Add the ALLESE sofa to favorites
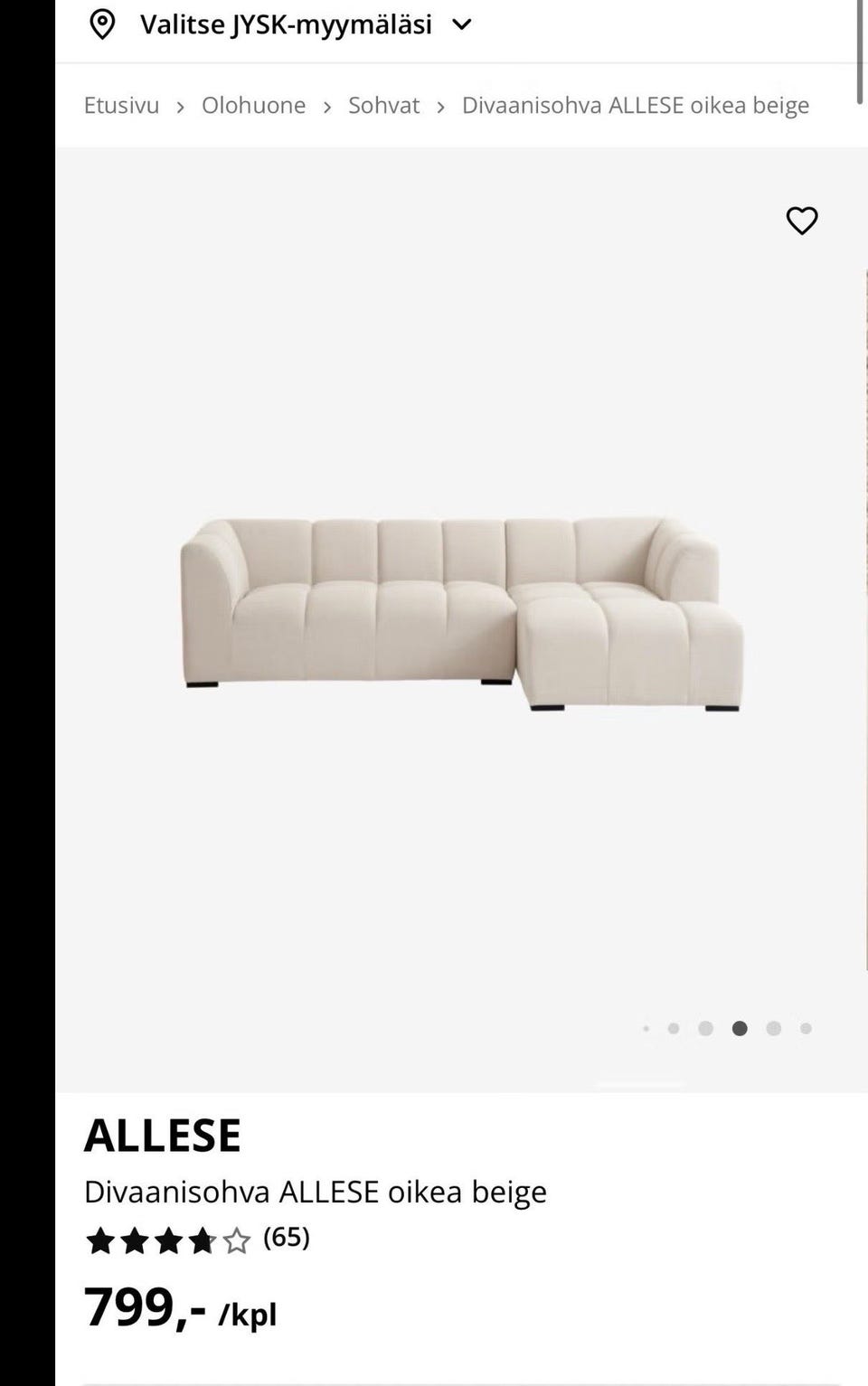The image size is (868, 1386). [x=801, y=221]
